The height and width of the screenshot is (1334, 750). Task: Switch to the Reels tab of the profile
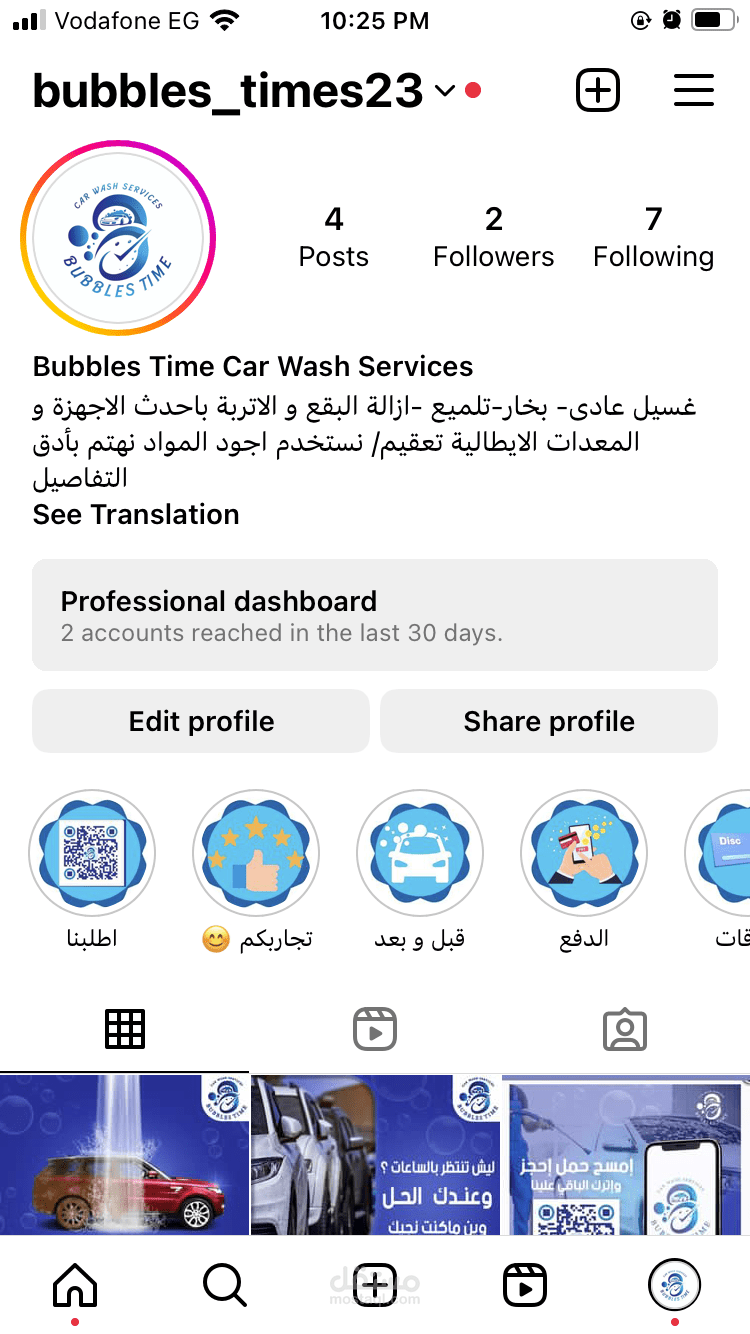click(x=375, y=1028)
